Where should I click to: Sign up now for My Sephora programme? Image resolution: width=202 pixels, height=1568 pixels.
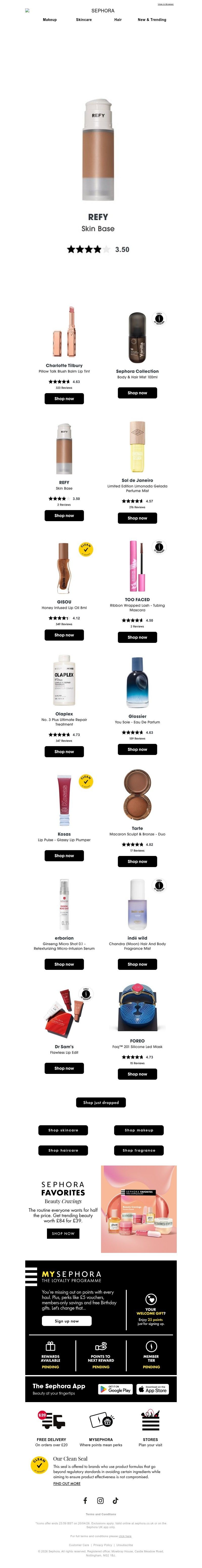(67, 1321)
